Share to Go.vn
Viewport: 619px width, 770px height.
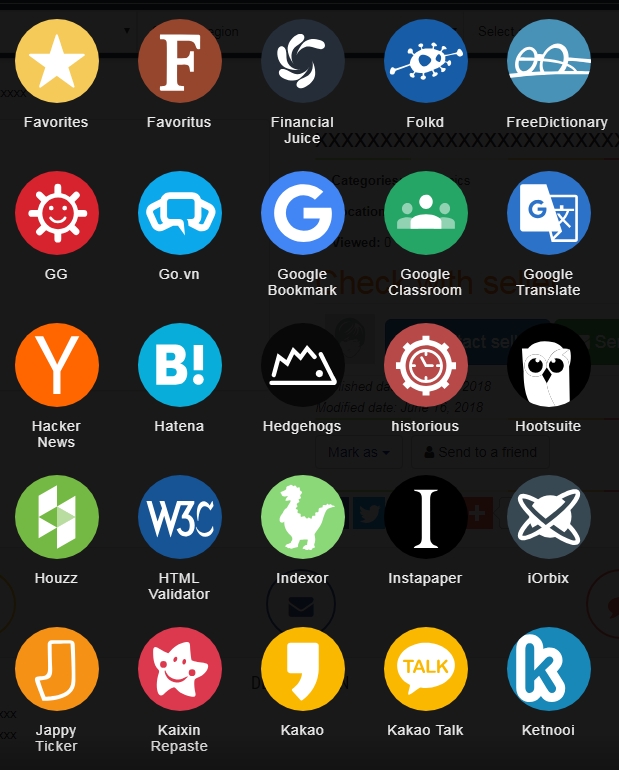pyautogui.click(x=180, y=213)
